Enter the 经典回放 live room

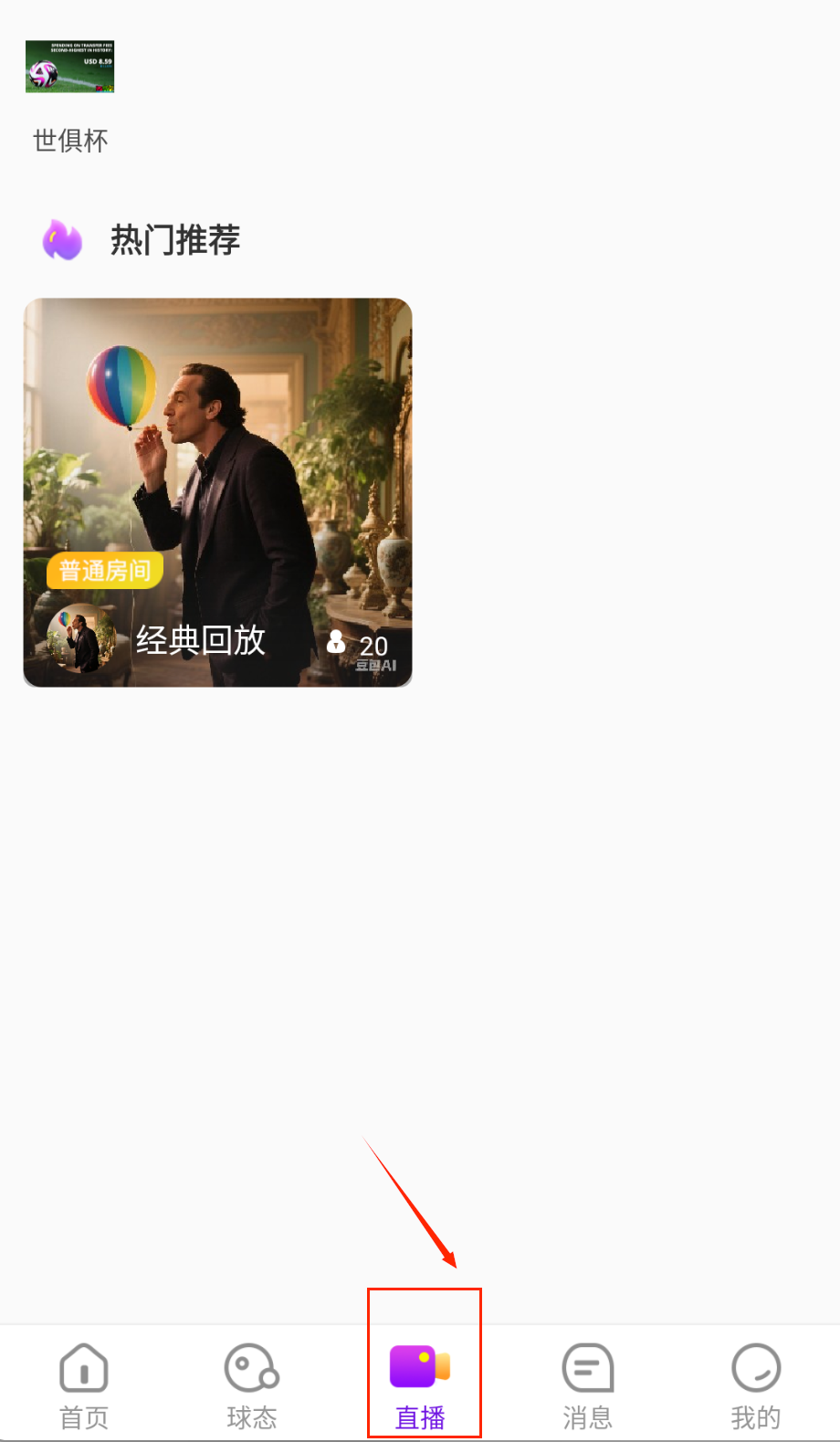point(217,492)
